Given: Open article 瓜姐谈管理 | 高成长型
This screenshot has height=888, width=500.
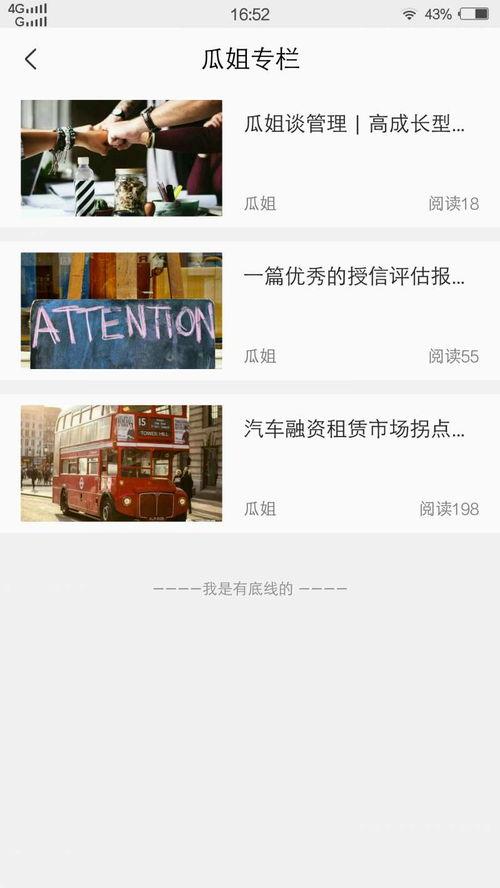Looking at the screenshot, I should 250,159.
